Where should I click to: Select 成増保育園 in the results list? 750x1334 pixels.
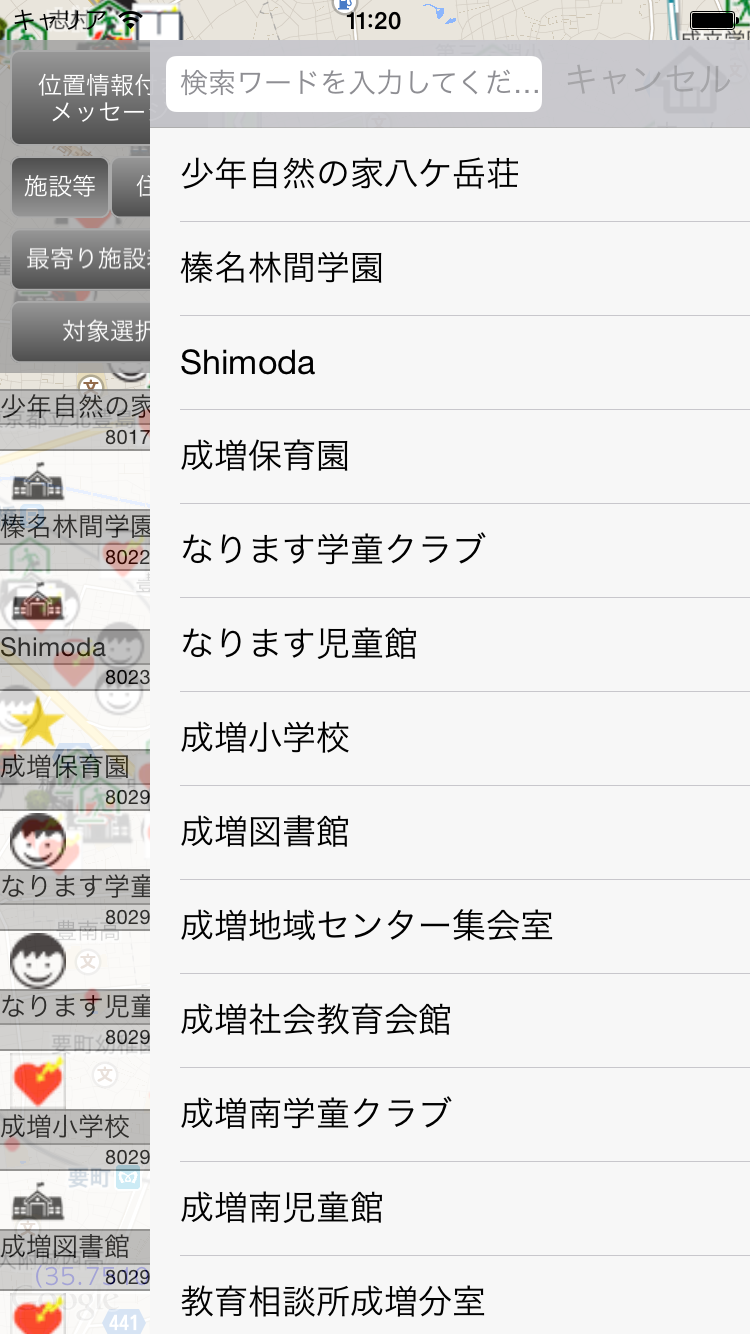450,457
